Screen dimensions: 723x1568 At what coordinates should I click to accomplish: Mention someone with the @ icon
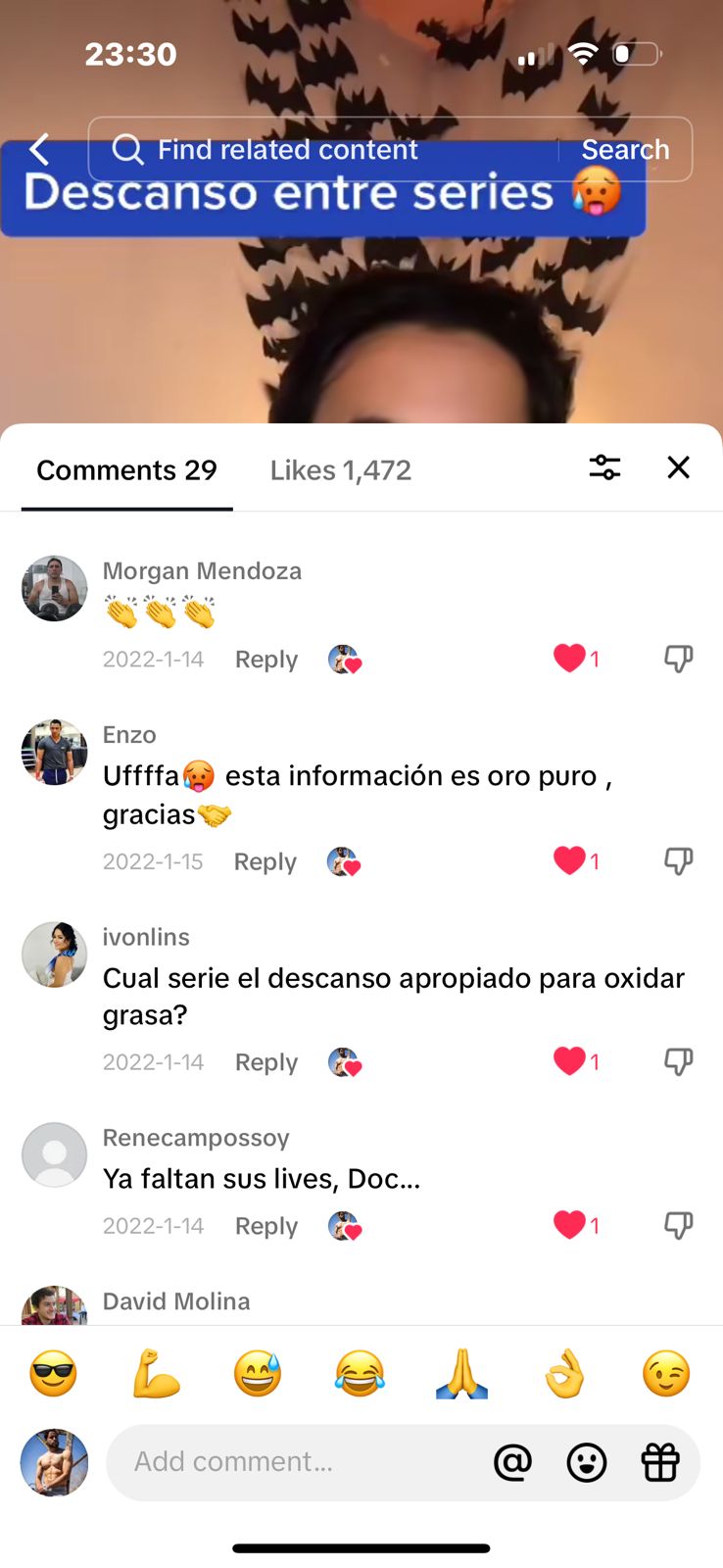point(512,1462)
